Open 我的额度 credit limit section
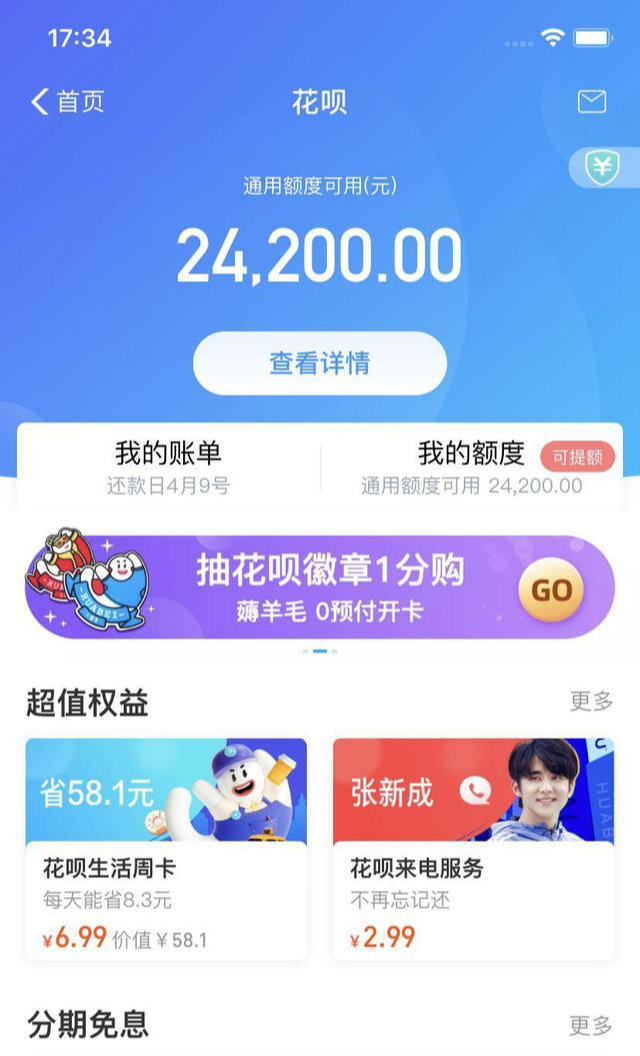Viewport: 640px width, 1056px height. [472, 467]
